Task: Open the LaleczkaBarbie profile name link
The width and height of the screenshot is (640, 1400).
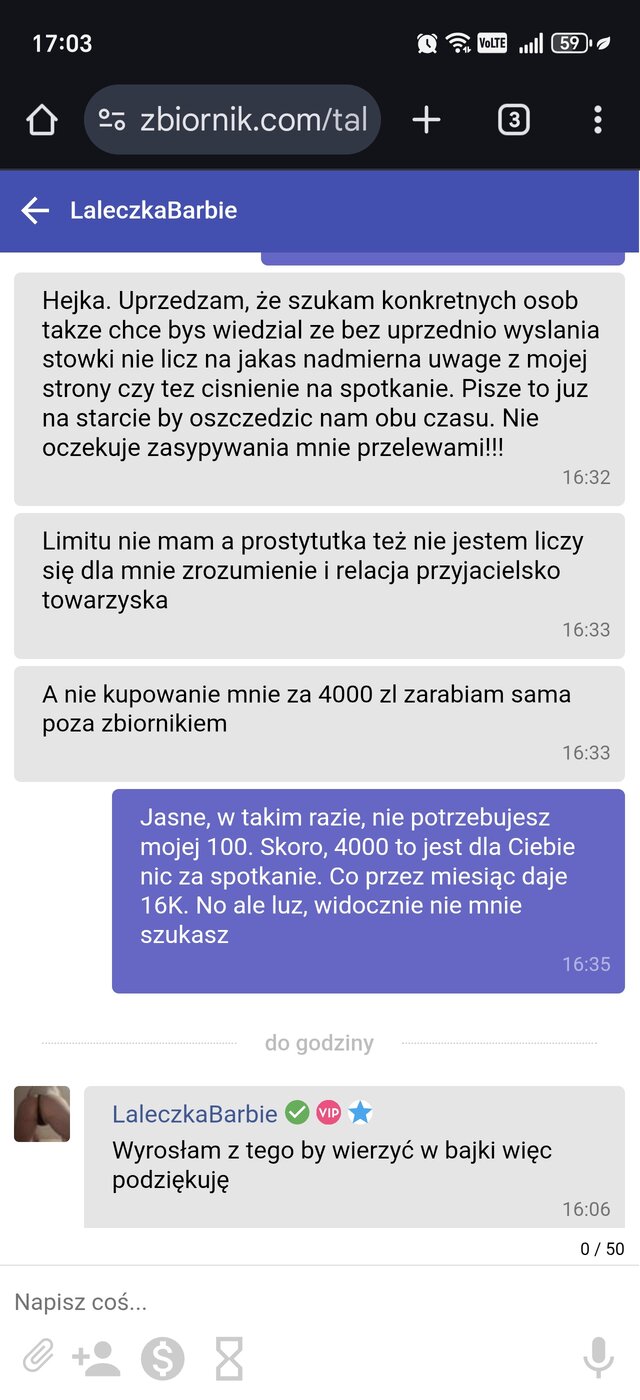Action: pyautogui.click(x=194, y=1114)
